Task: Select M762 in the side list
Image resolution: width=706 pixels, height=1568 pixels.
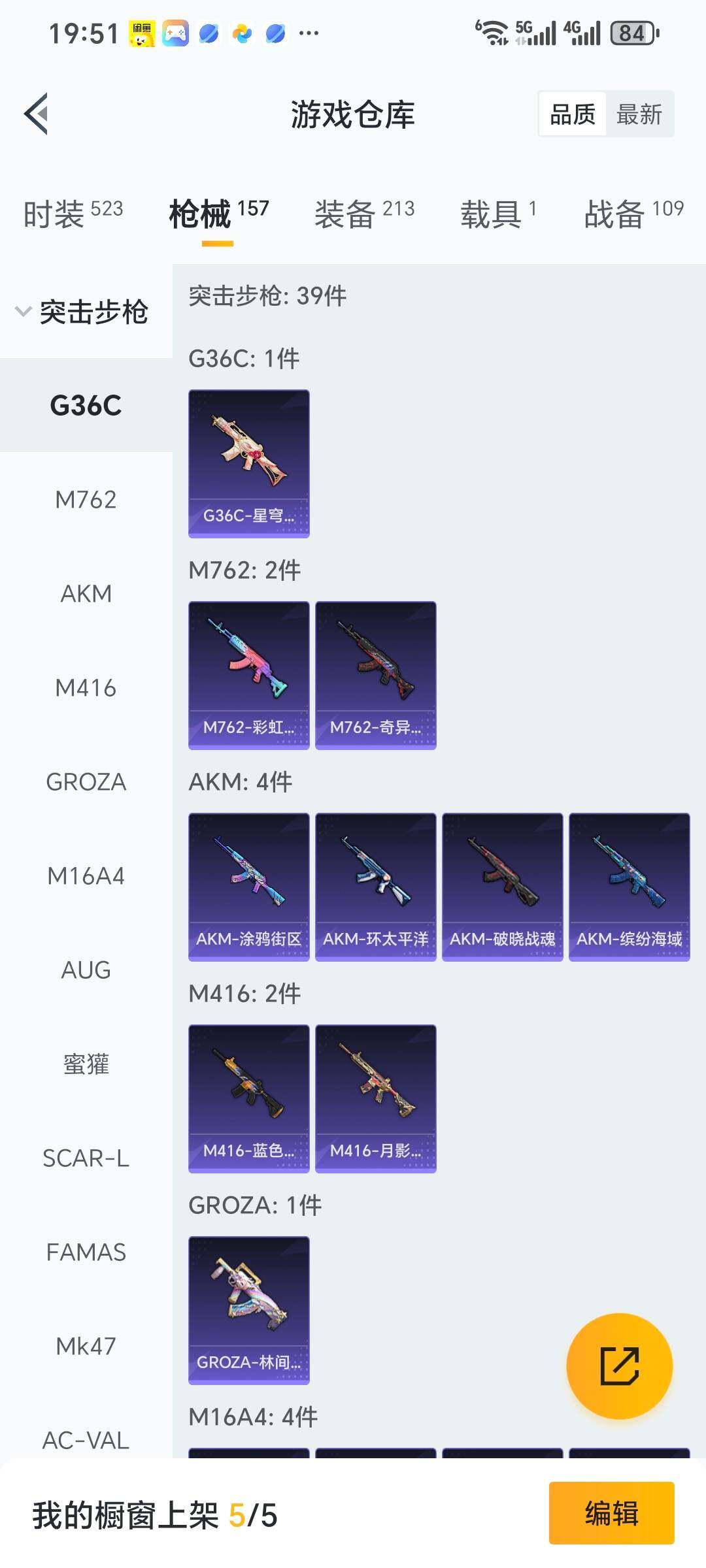Action: tap(86, 500)
